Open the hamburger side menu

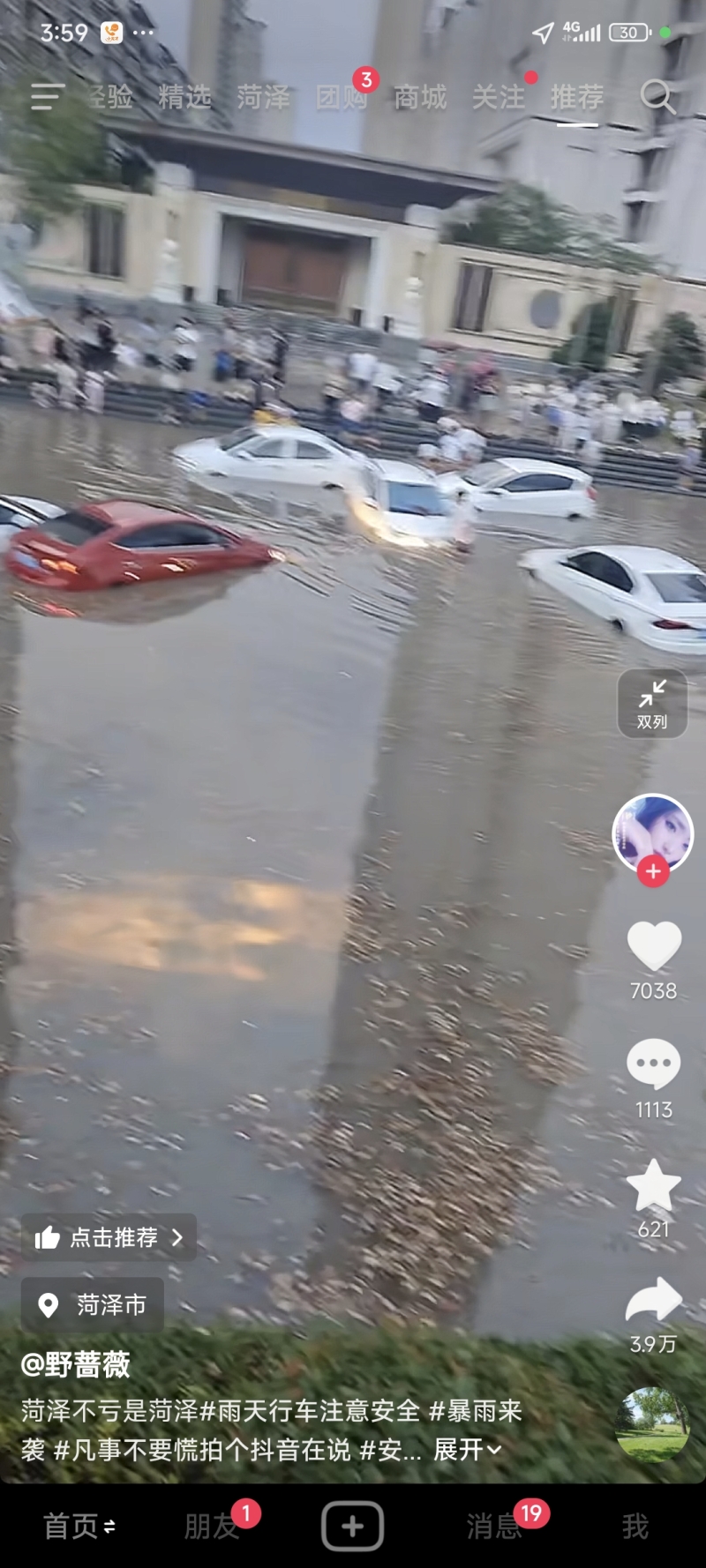[47, 96]
